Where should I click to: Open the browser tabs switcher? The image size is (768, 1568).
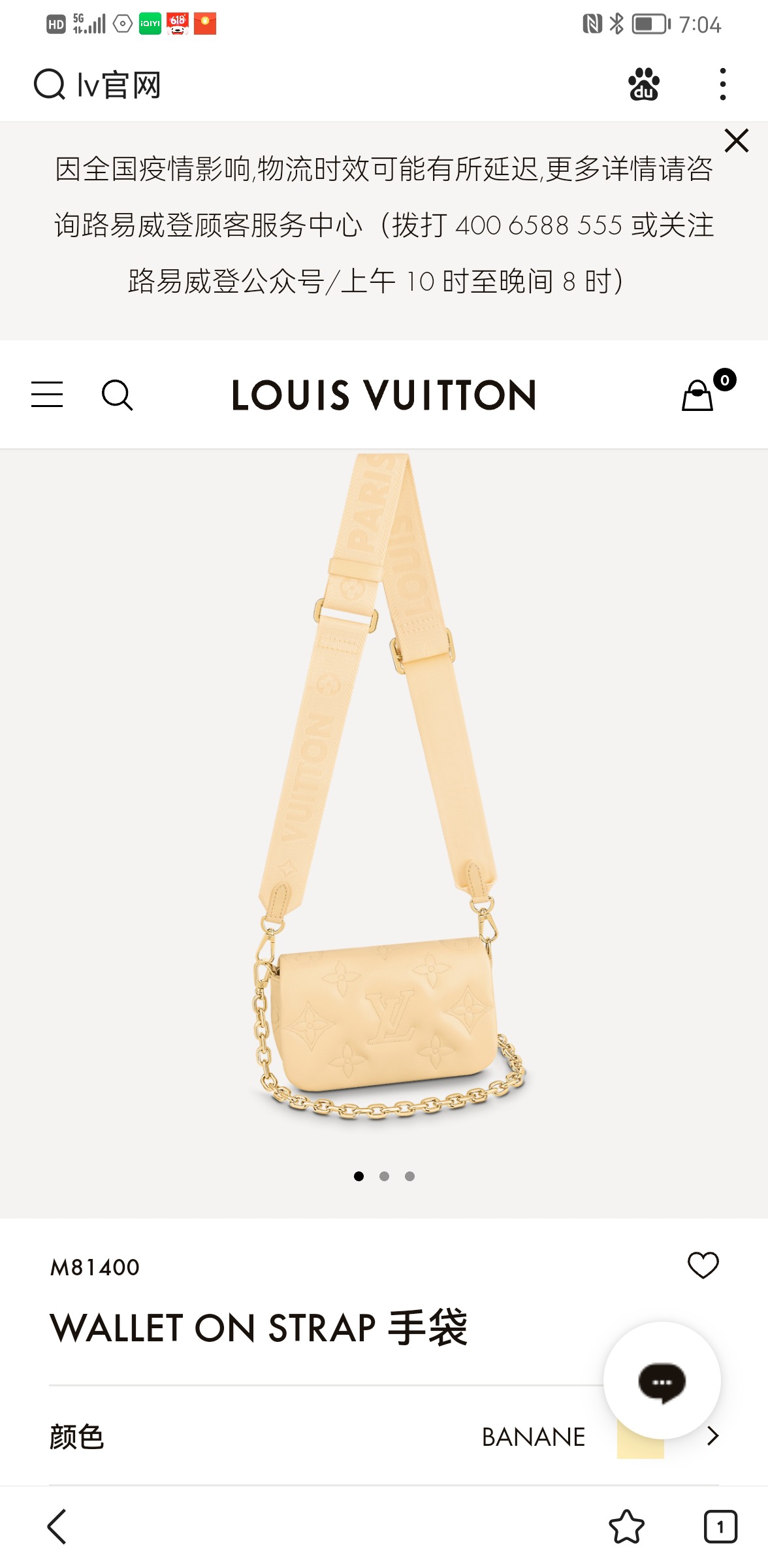point(720,1527)
